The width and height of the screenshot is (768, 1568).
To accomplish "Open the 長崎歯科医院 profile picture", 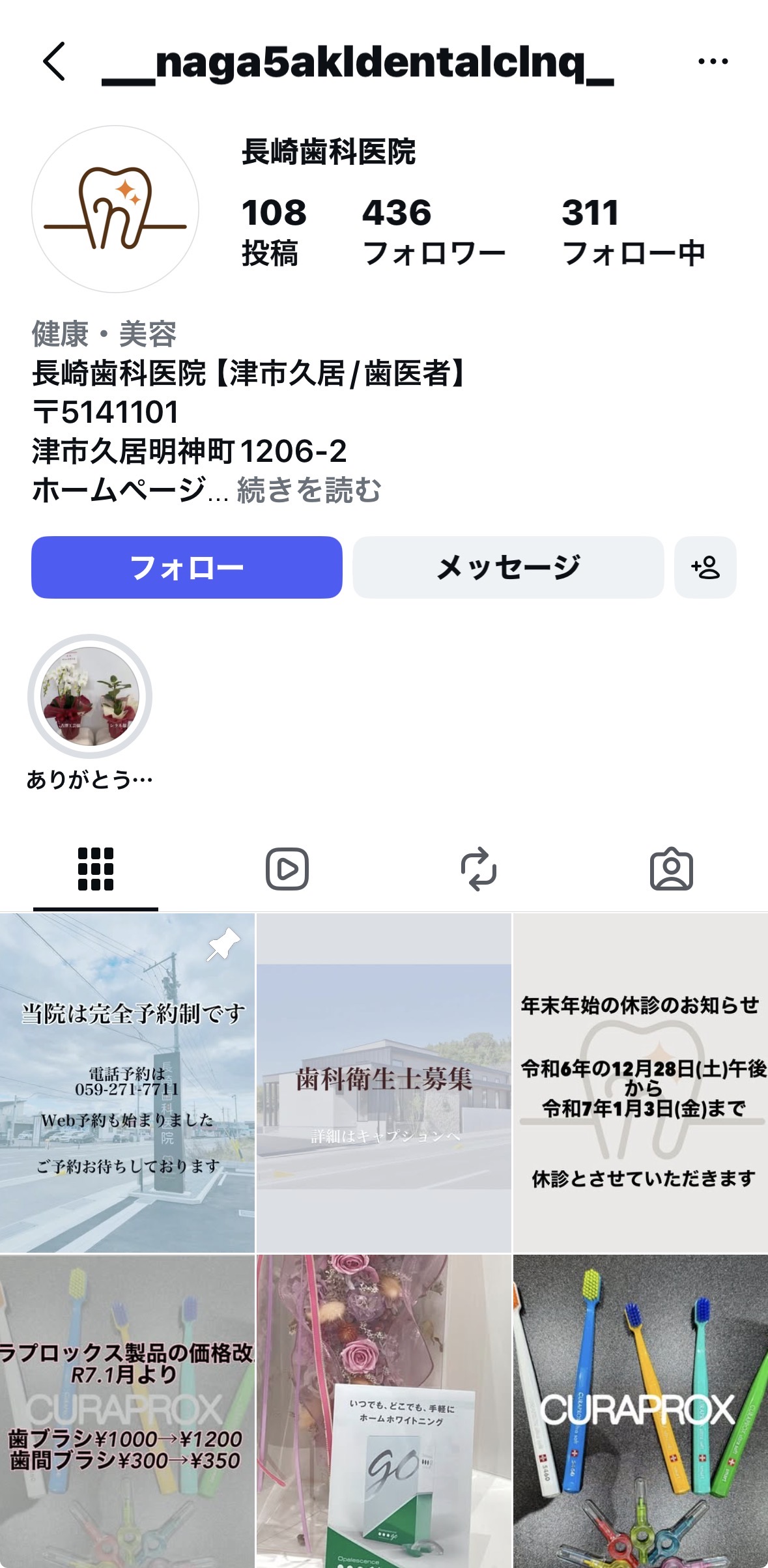I will (x=115, y=209).
